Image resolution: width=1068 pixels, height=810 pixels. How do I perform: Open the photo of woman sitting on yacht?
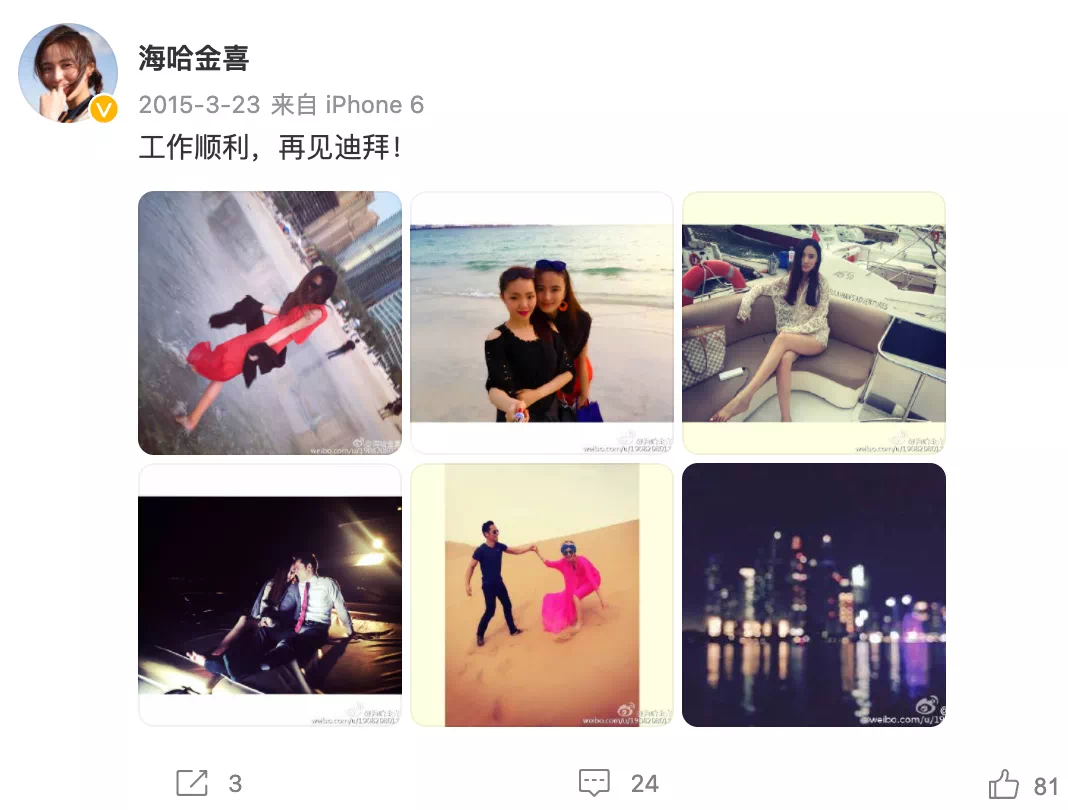(814, 323)
